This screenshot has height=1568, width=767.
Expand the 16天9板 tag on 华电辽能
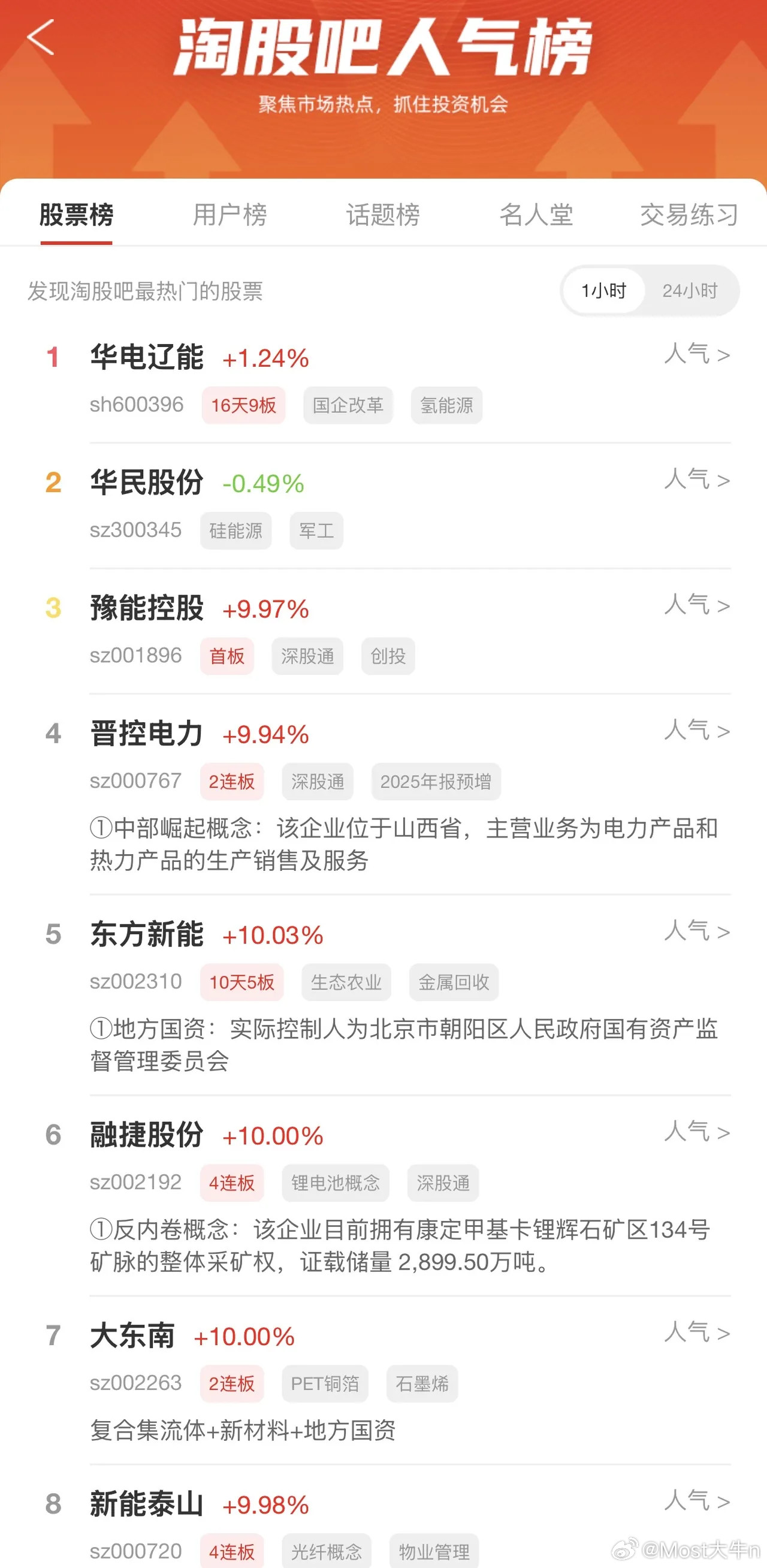[x=243, y=405]
